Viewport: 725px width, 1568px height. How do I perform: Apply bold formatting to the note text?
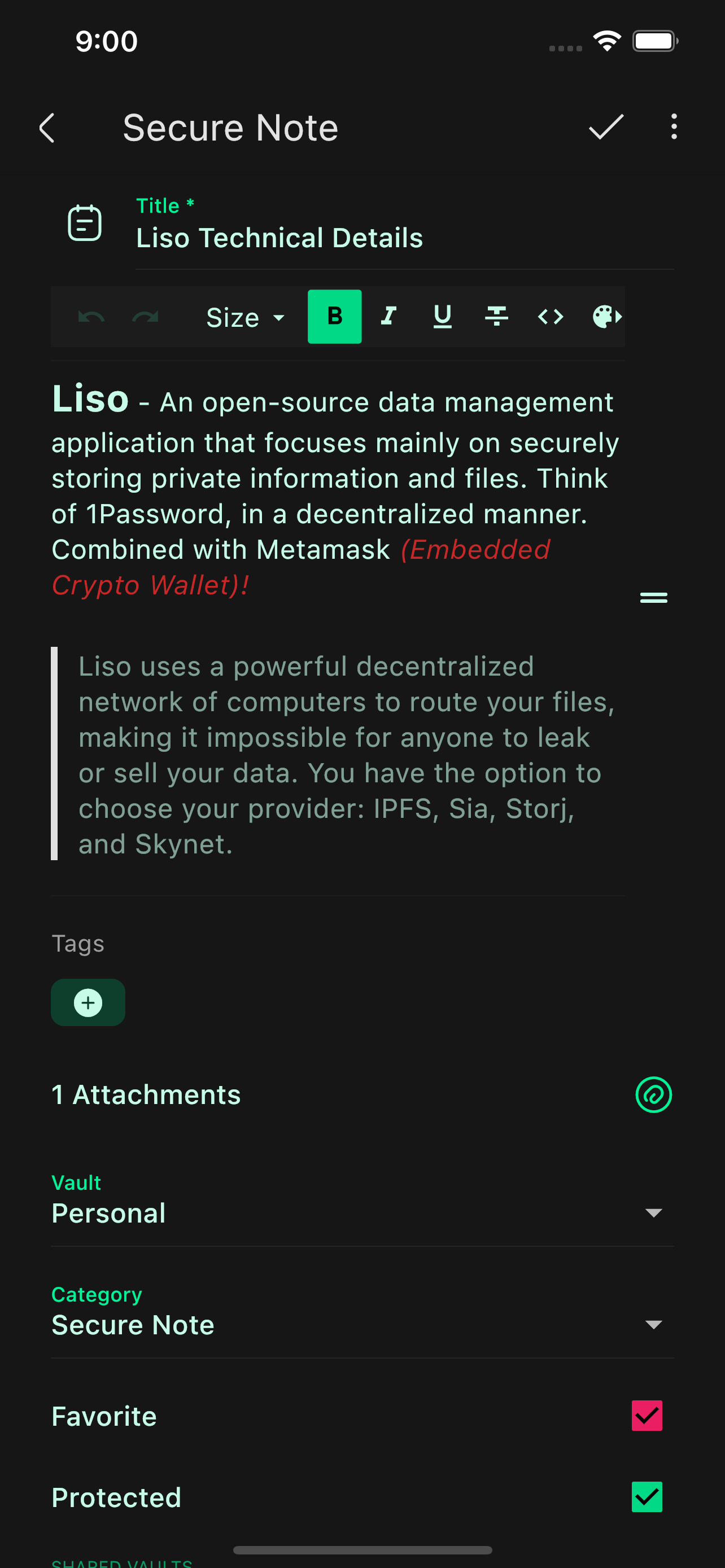tap(334, 317)
